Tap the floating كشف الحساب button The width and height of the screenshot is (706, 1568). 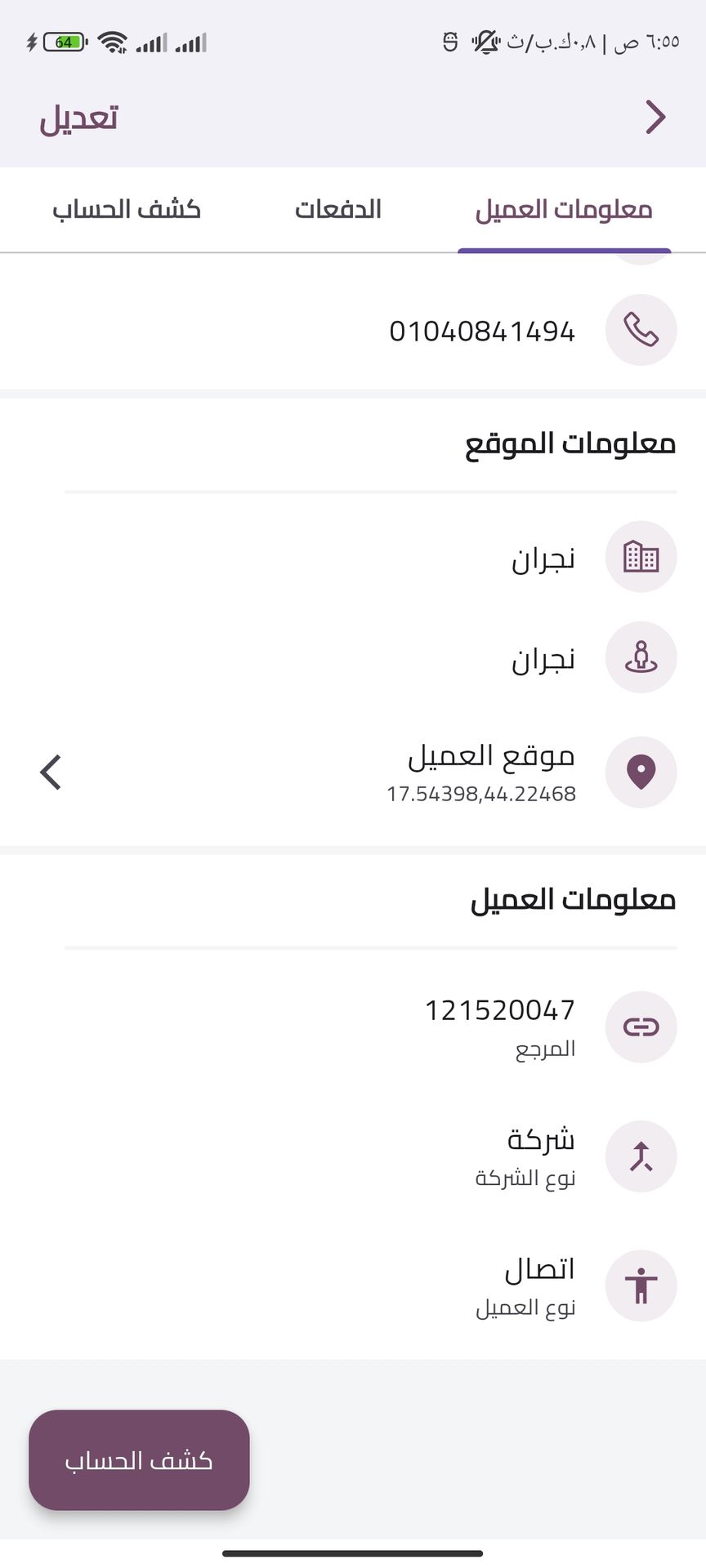pos(139,1459)
